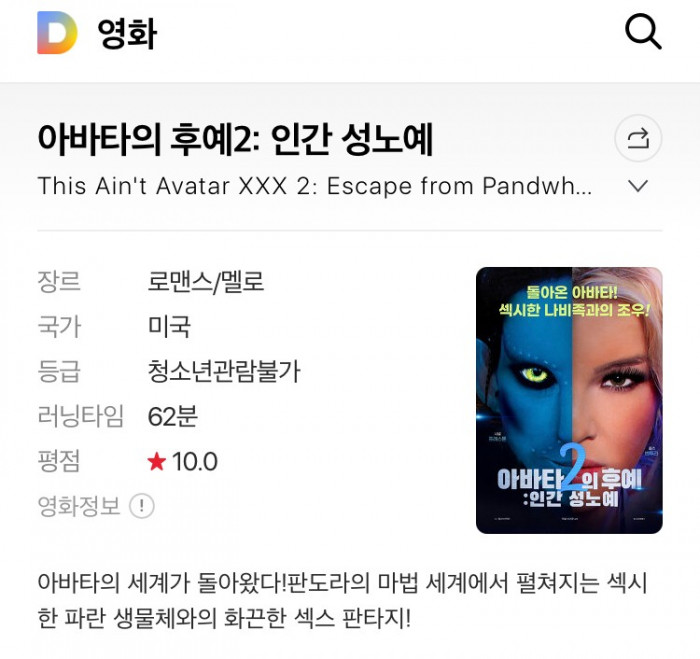The width and height of the screenshot is (700, 659).
Task: View the movie poster thumbnail
Action: 568,400
